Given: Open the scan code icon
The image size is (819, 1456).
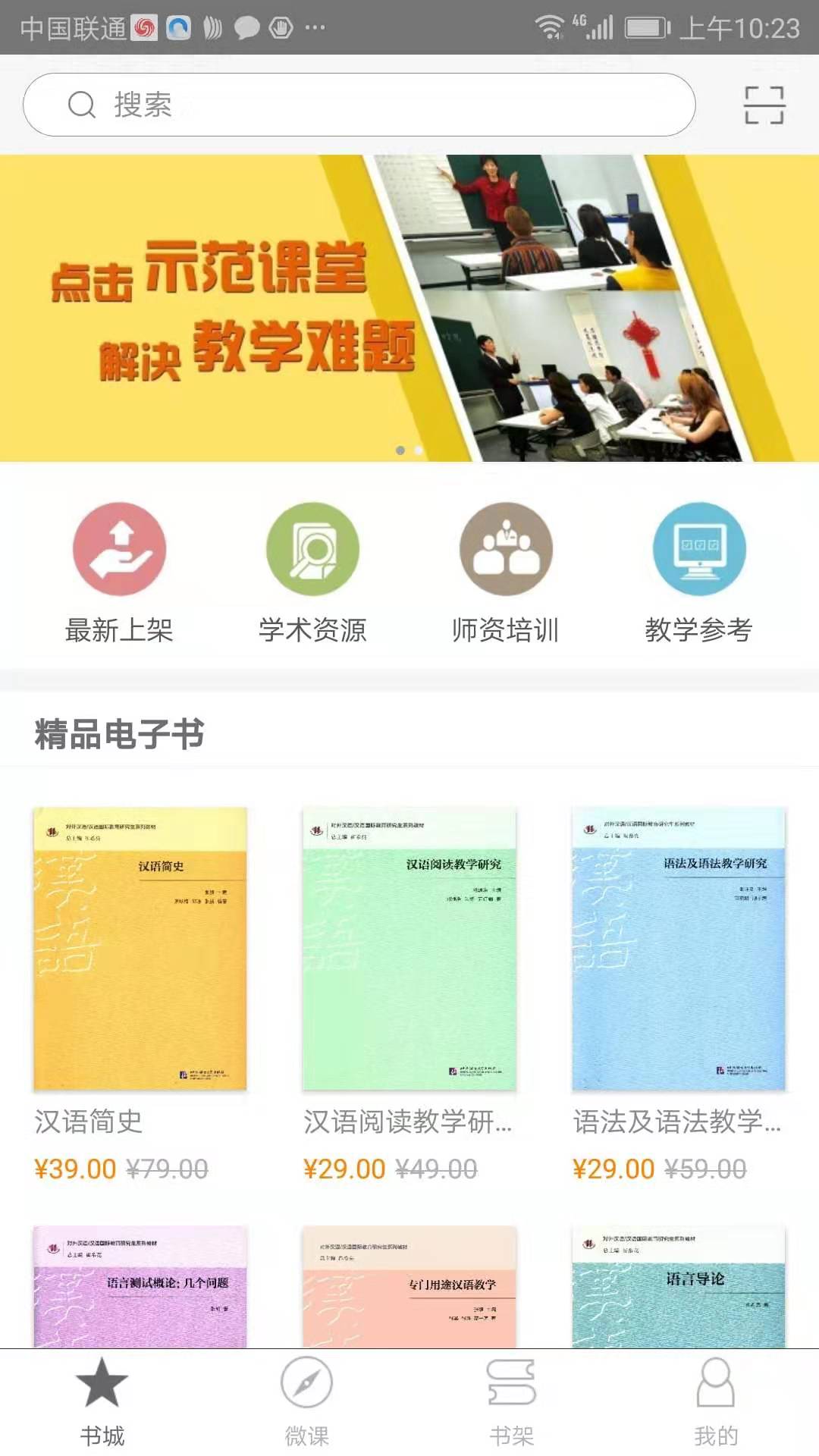Looking at the screenshot, I should click(764, 105).
